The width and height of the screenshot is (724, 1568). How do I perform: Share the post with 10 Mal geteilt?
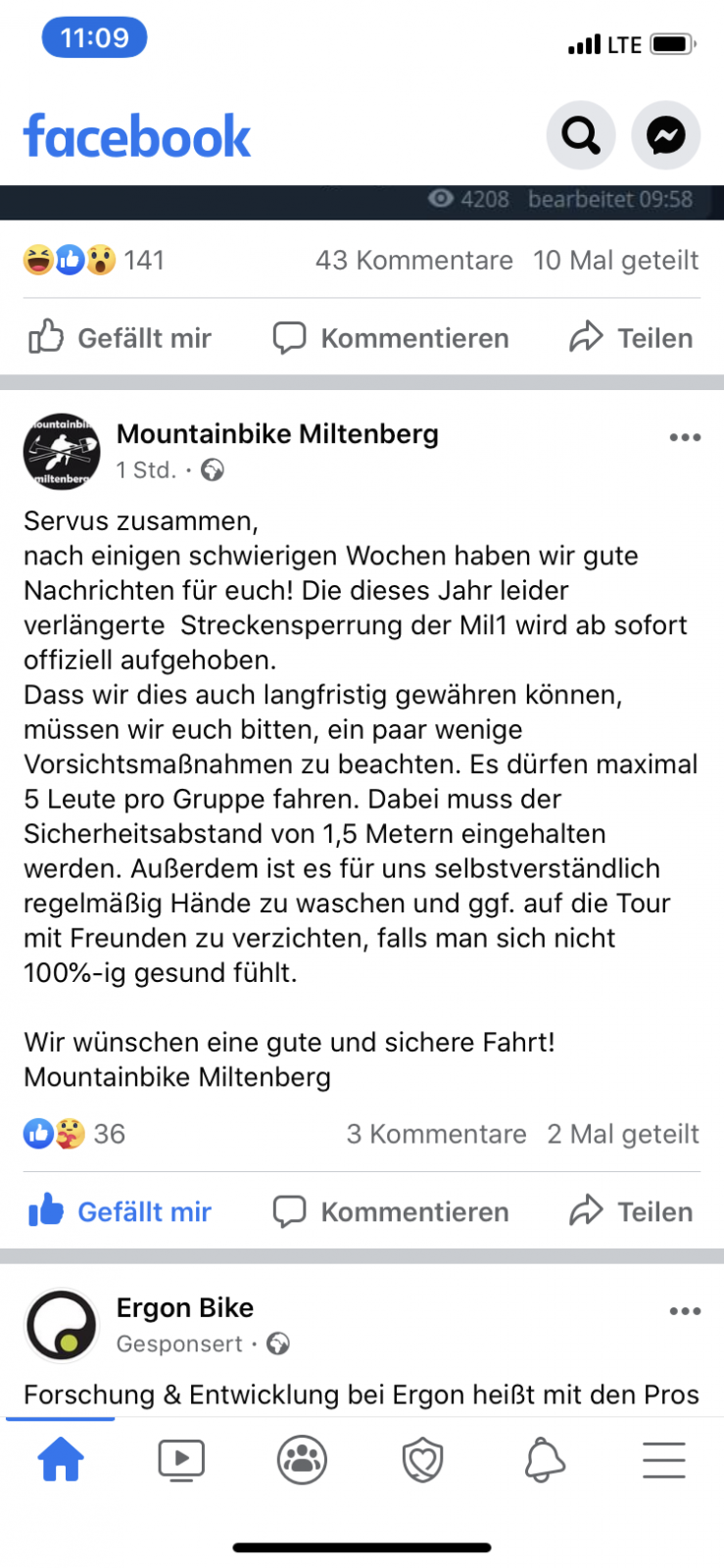(631, 338)
